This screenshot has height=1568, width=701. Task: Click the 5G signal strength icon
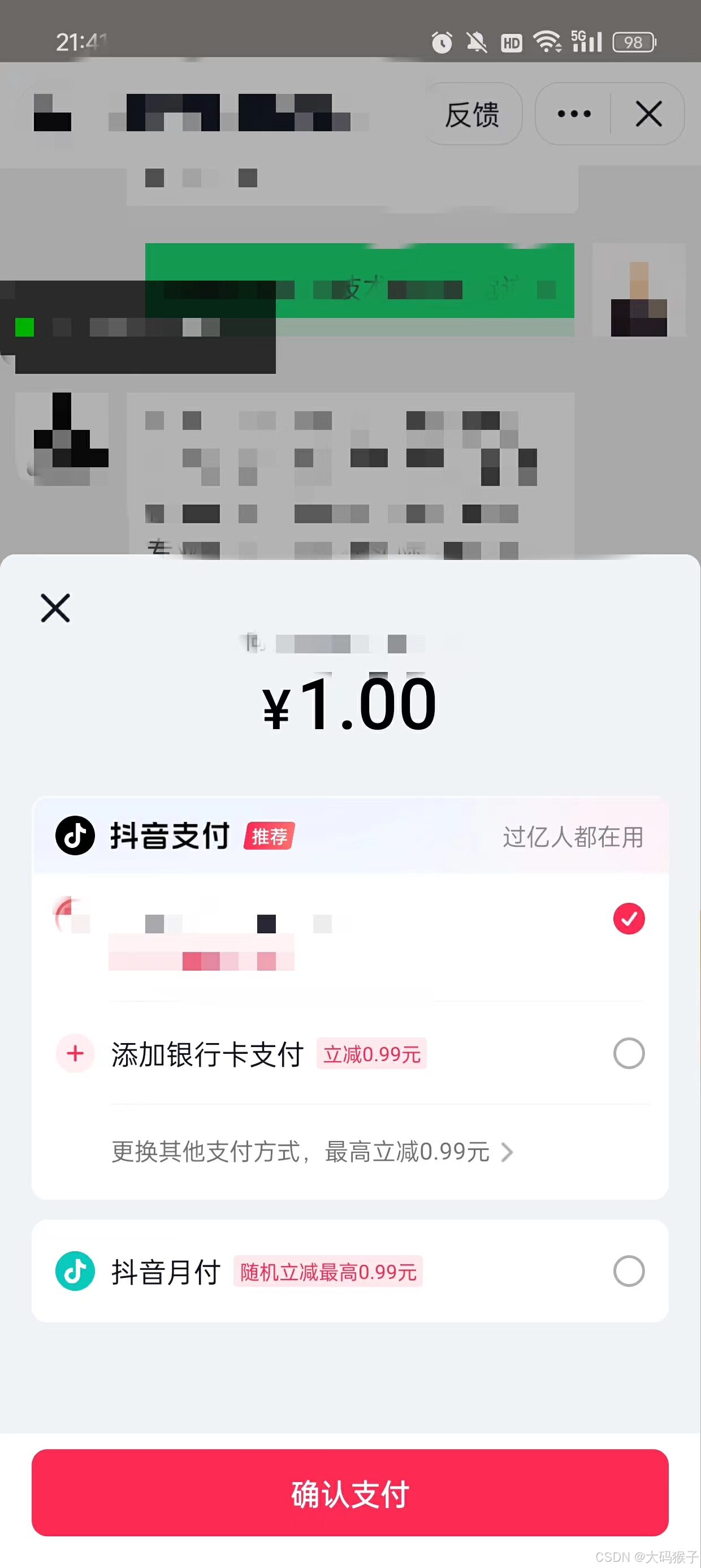click(x=585, y=41)
